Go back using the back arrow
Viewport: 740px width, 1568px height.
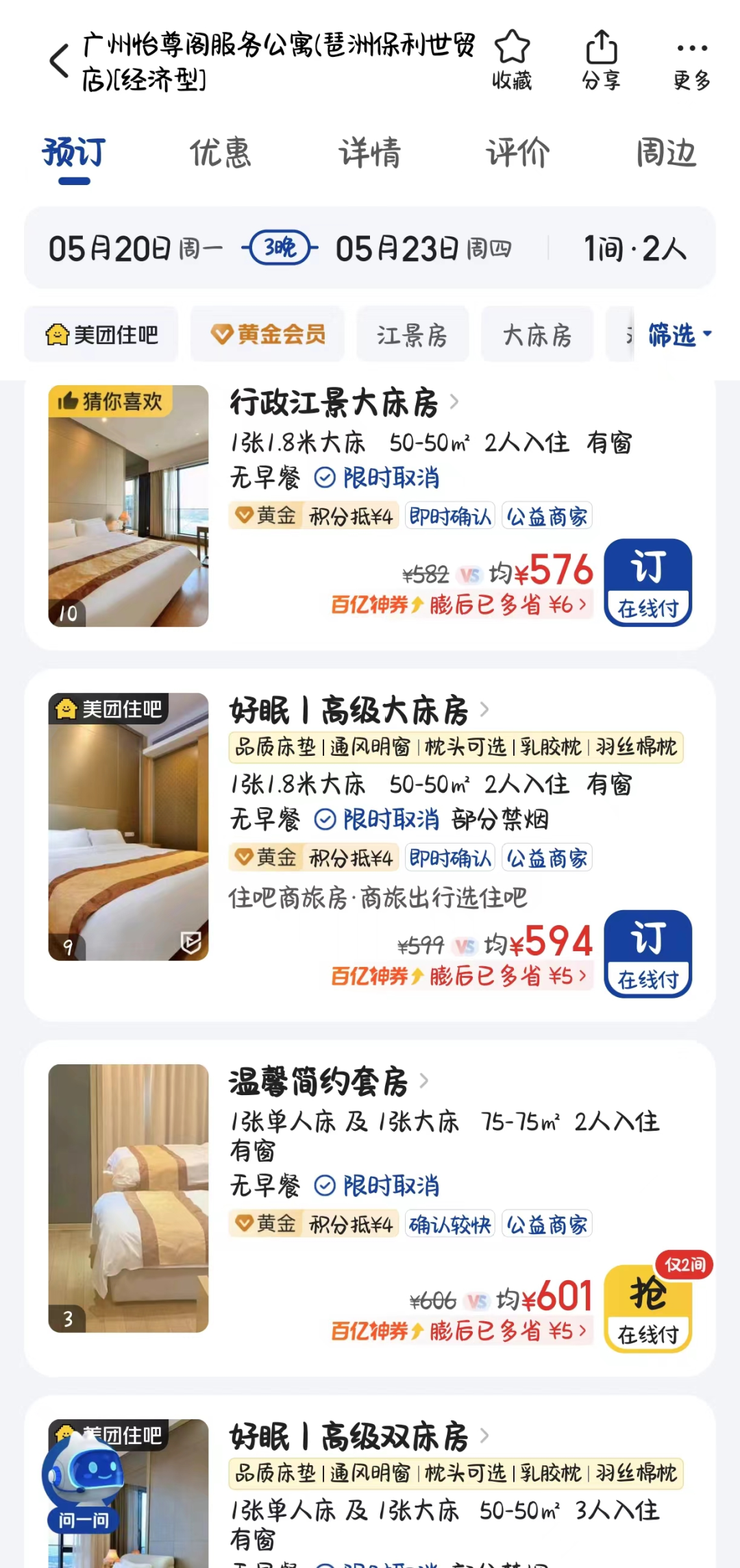coord(60,61)
